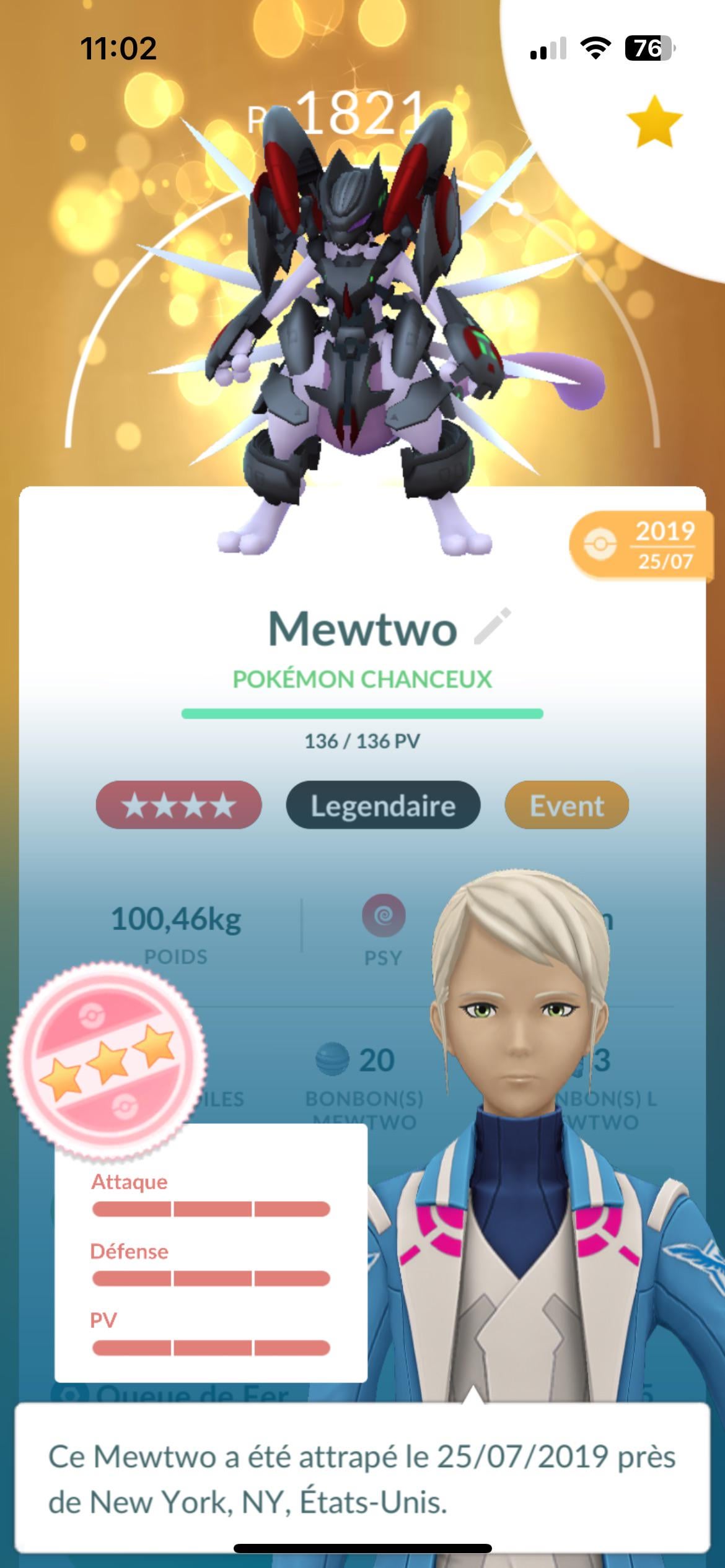Image resolution: width=725 pixels, height=1568 pixels.
Task: Dismiss the team leader's appraisal speech bubble
Action: pos(362,1478)
